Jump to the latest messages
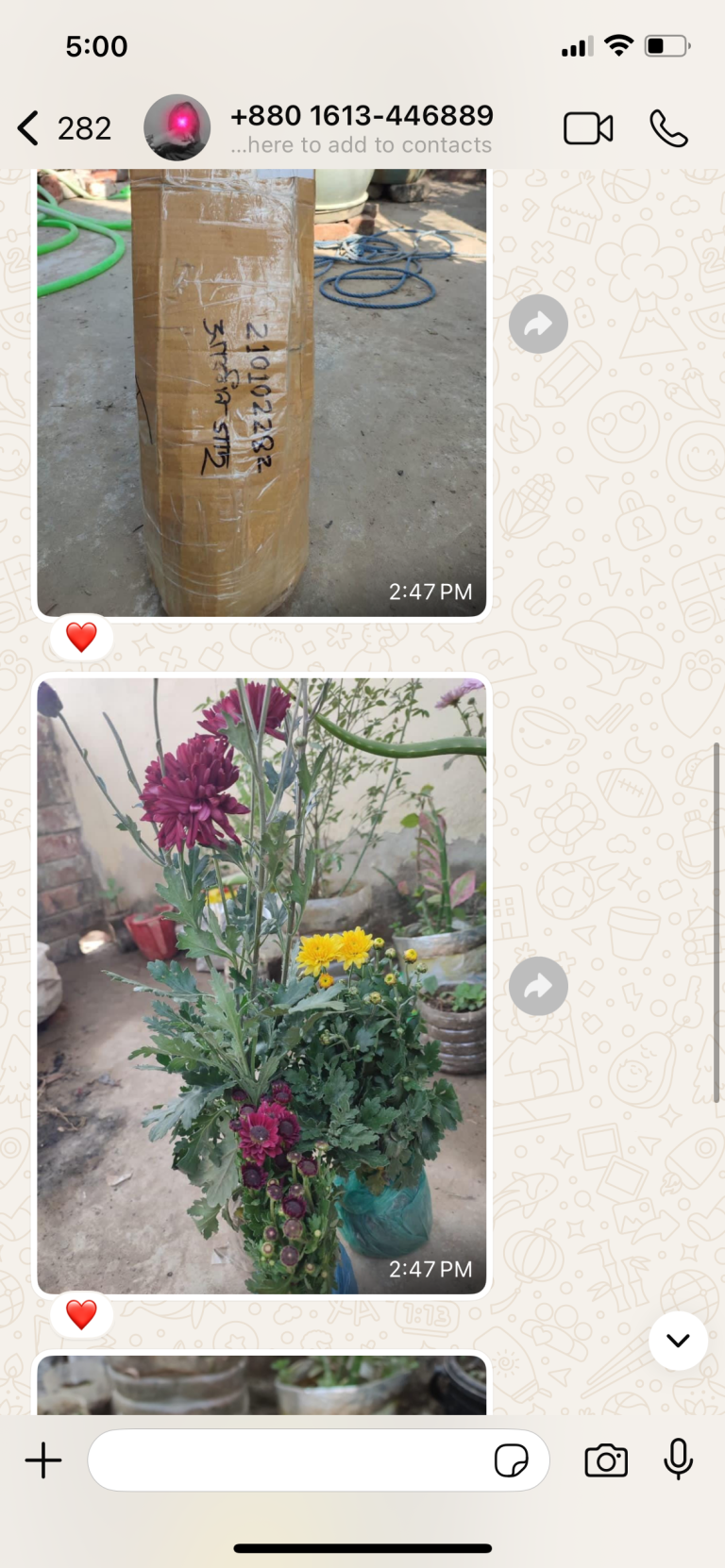Viewport: 725px width, 1568px height. [678, 1340]
